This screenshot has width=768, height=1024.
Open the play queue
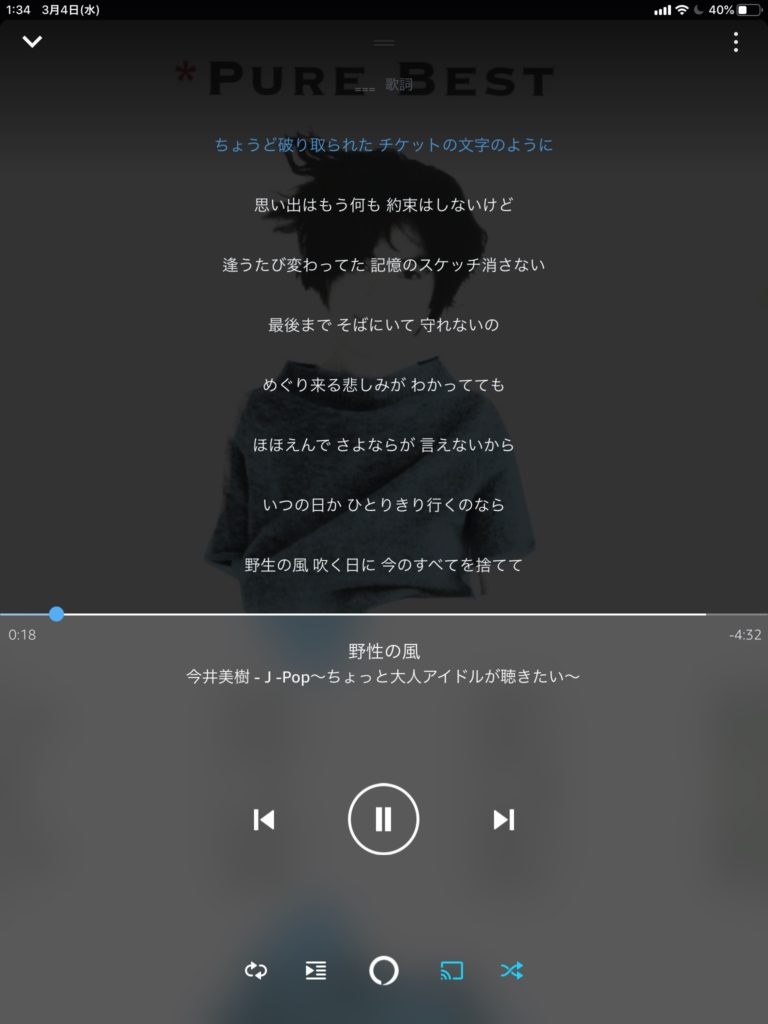pyautogui.click(x=316, y=970)
